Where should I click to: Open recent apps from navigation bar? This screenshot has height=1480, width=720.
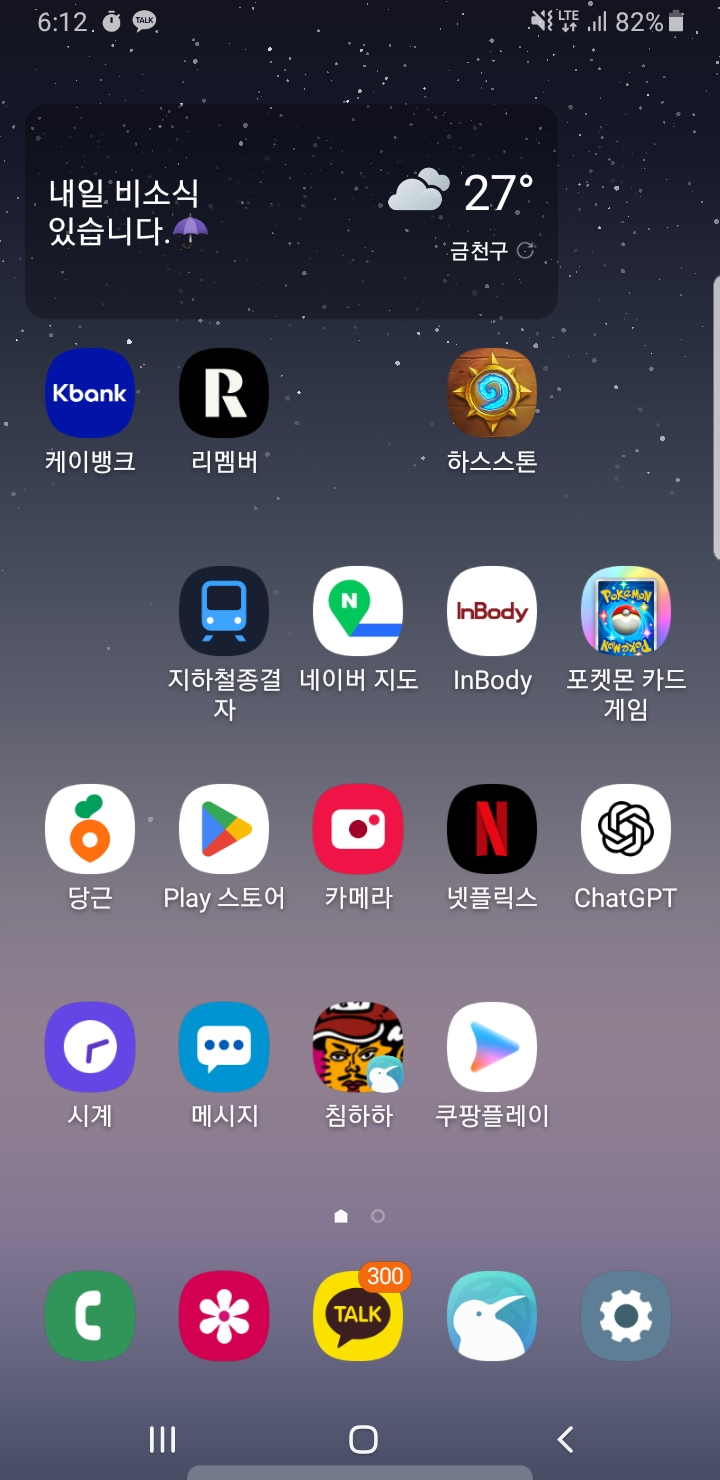tap(162, 1439)
